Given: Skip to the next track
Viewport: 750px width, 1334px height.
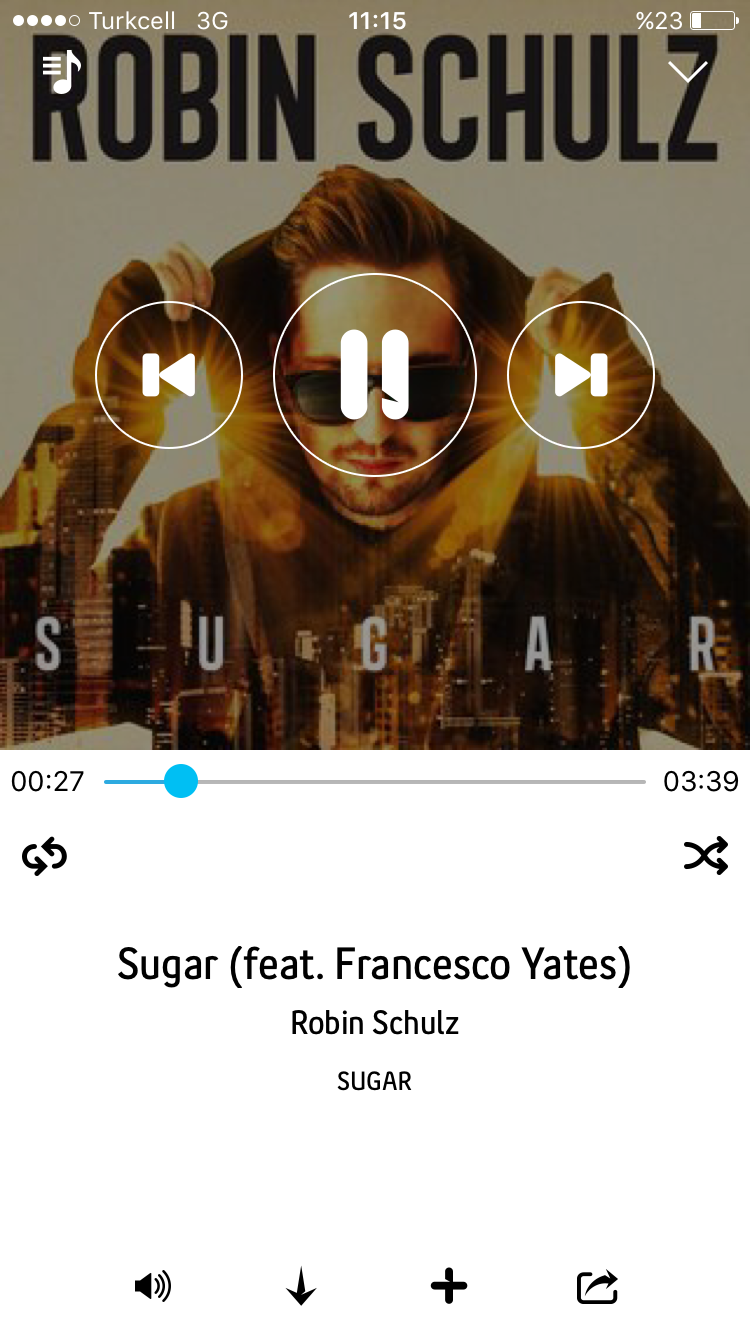Looking at the screenshot, I should [x=581, y=375].
